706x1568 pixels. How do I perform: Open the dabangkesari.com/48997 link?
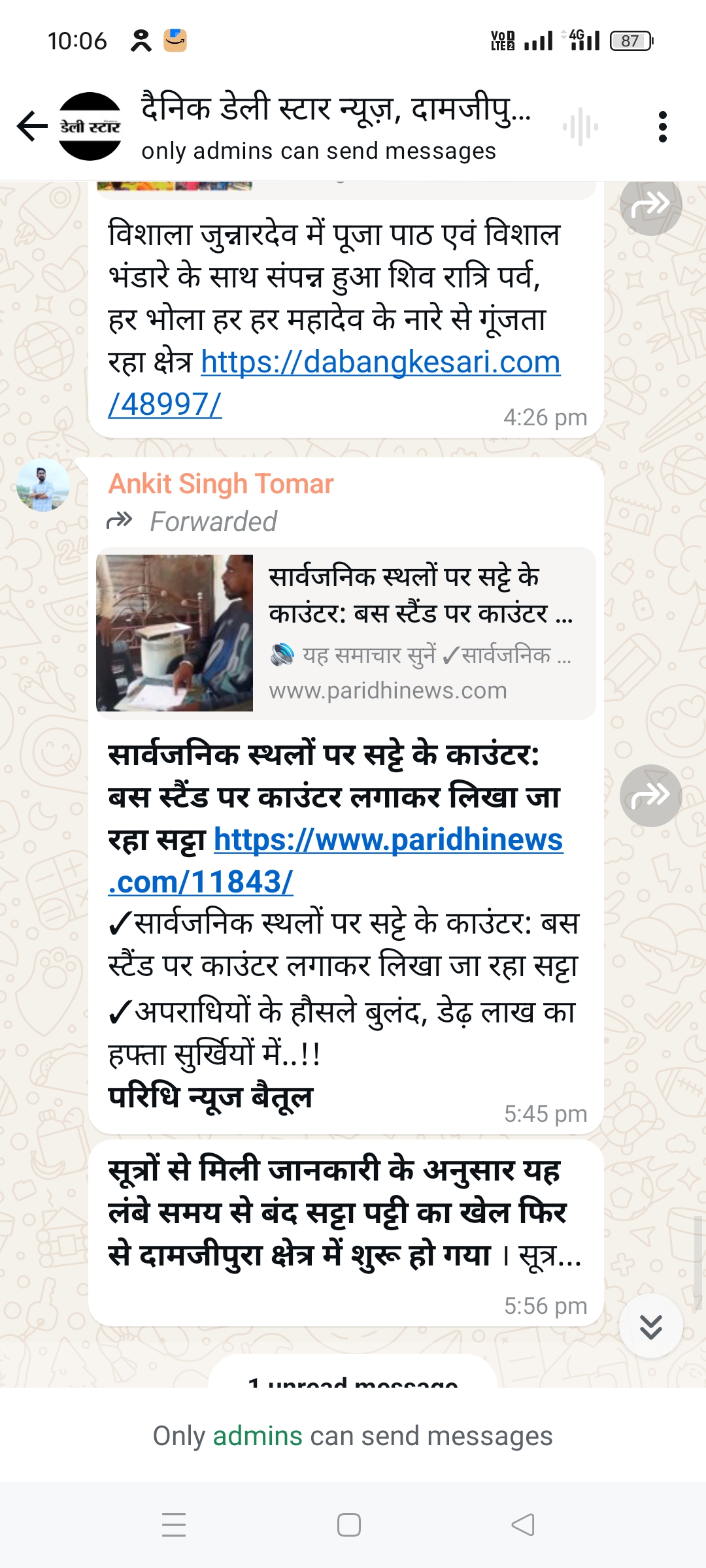pyautogui.click(x=380, y=363)
